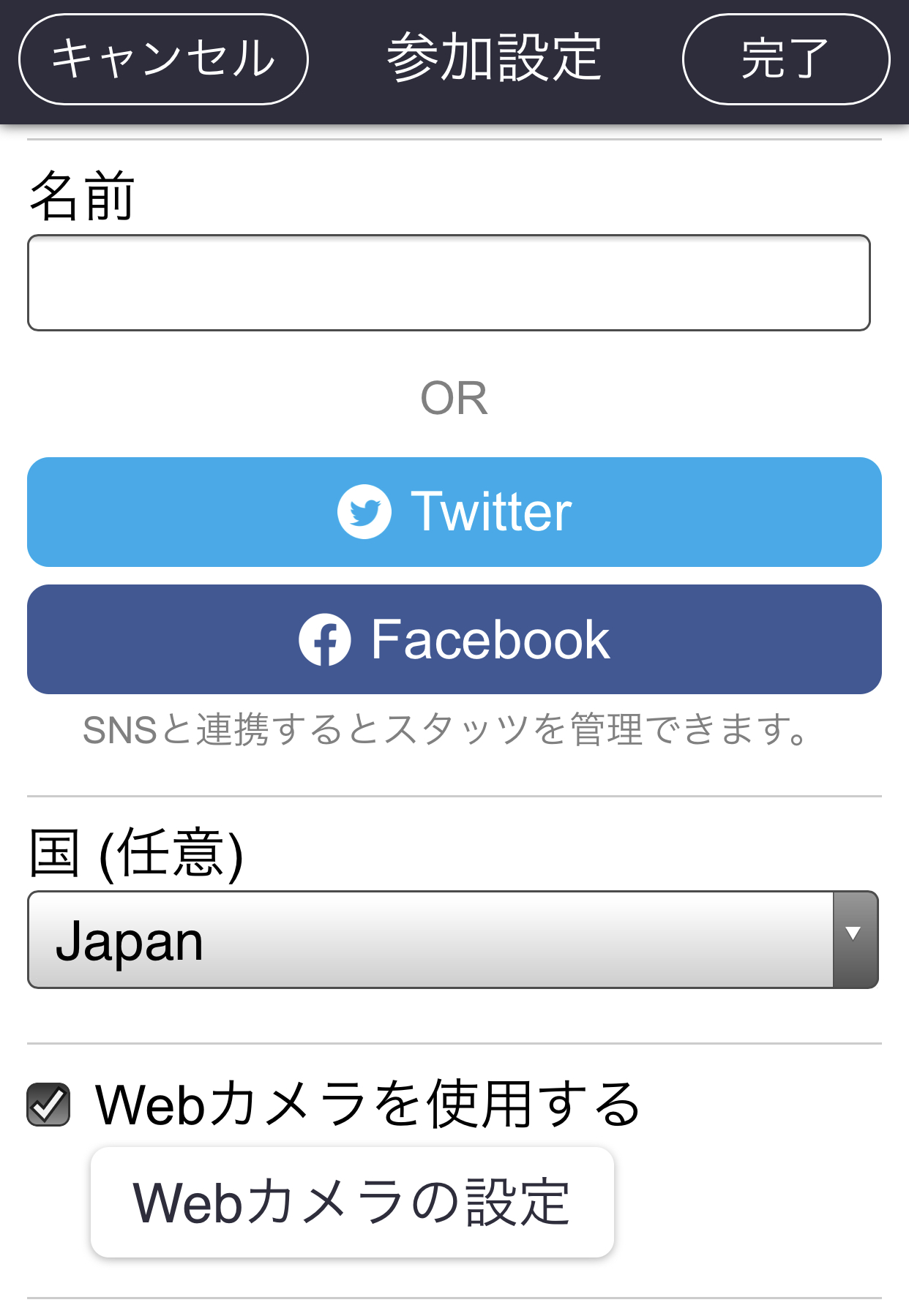Sign in with Facebook
Image resolution: width=909 pixels, height=1316 pixels.
(x=454, y=639)
